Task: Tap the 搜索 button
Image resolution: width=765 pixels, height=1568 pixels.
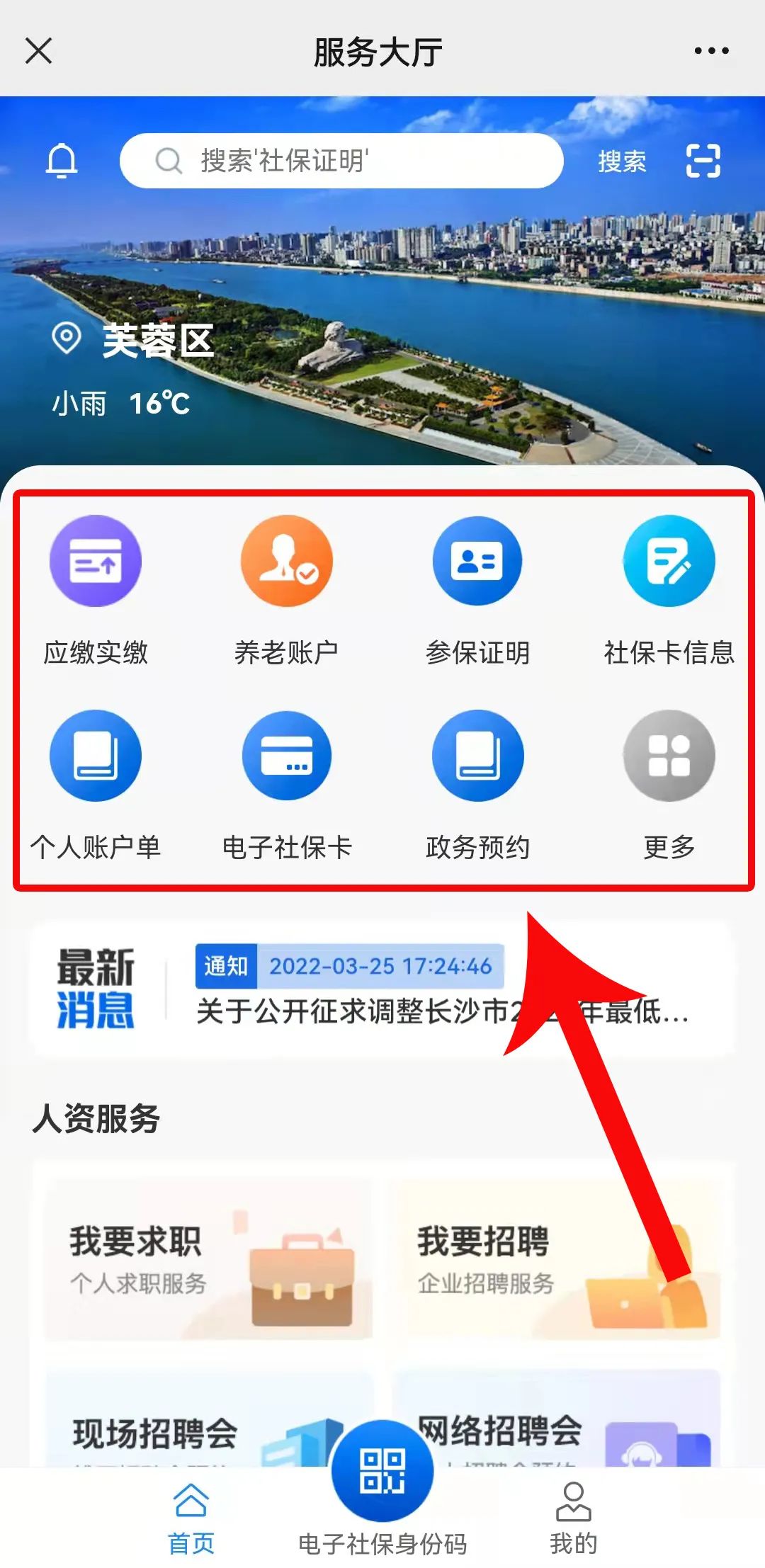Action: [x=621, y=161]
